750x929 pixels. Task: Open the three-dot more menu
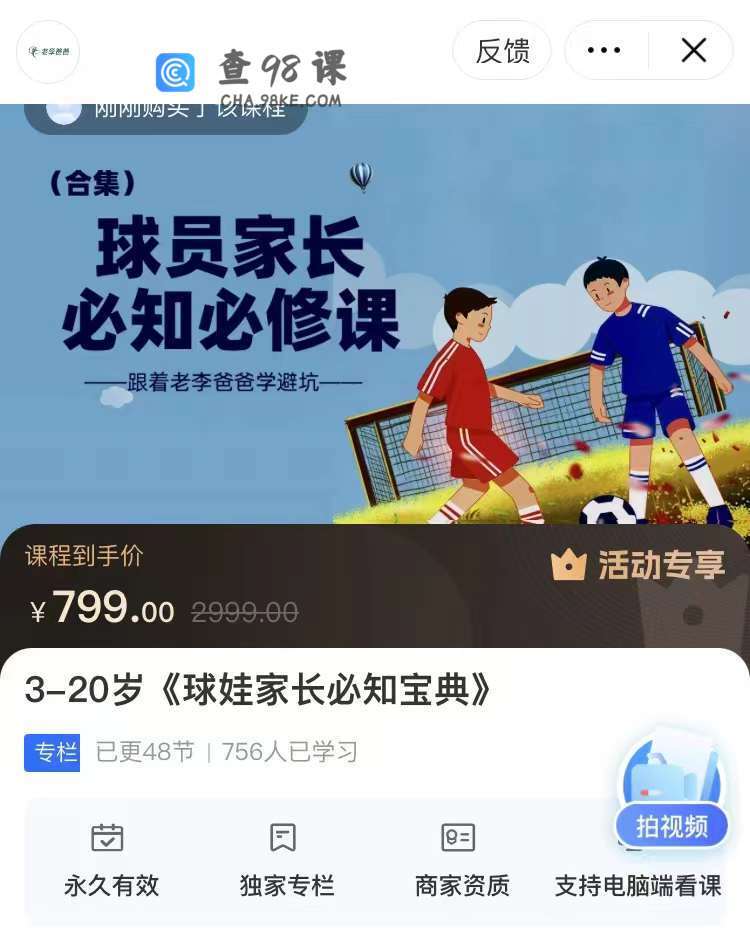tap(604, 51)
